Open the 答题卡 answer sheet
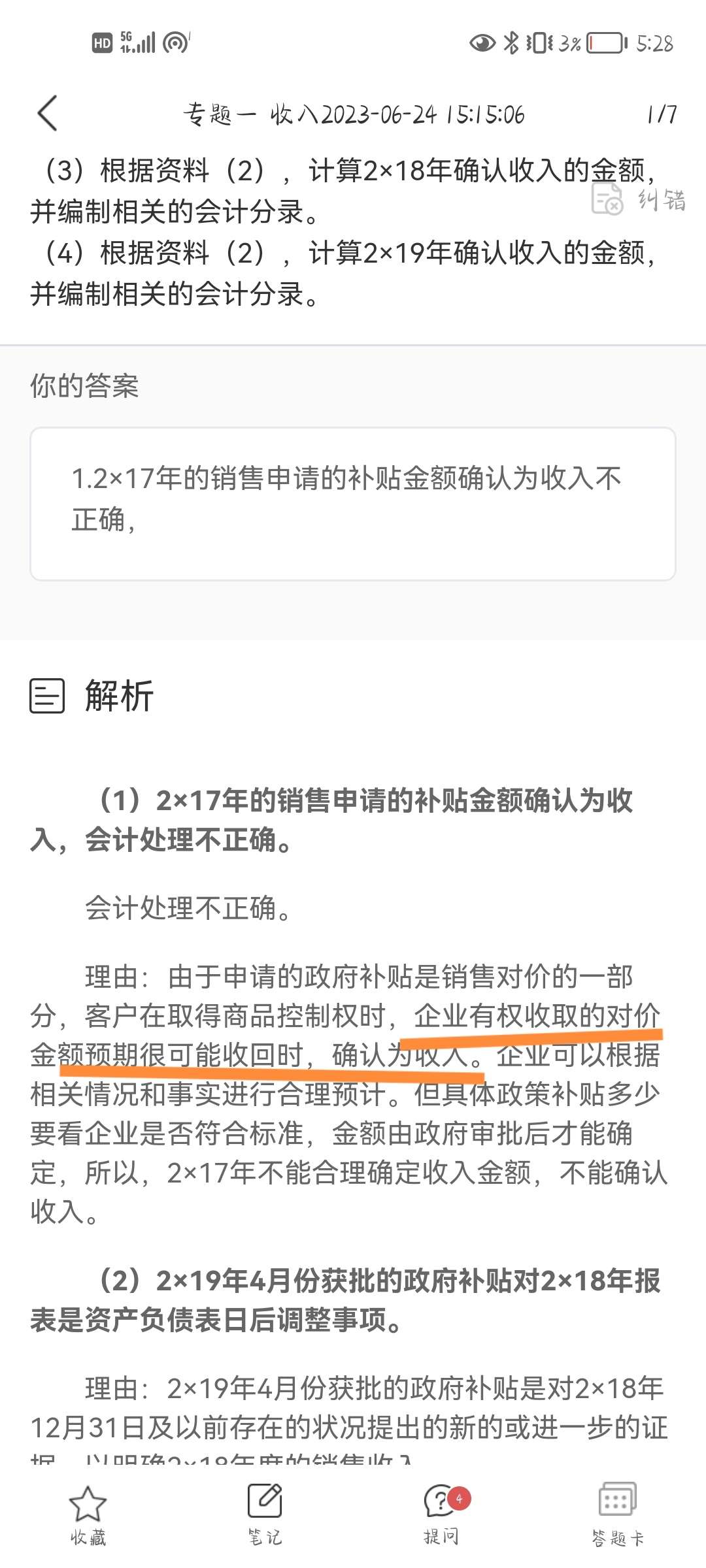The height and width of the screenshot is (1568, 706). (x=618, y=1516)
